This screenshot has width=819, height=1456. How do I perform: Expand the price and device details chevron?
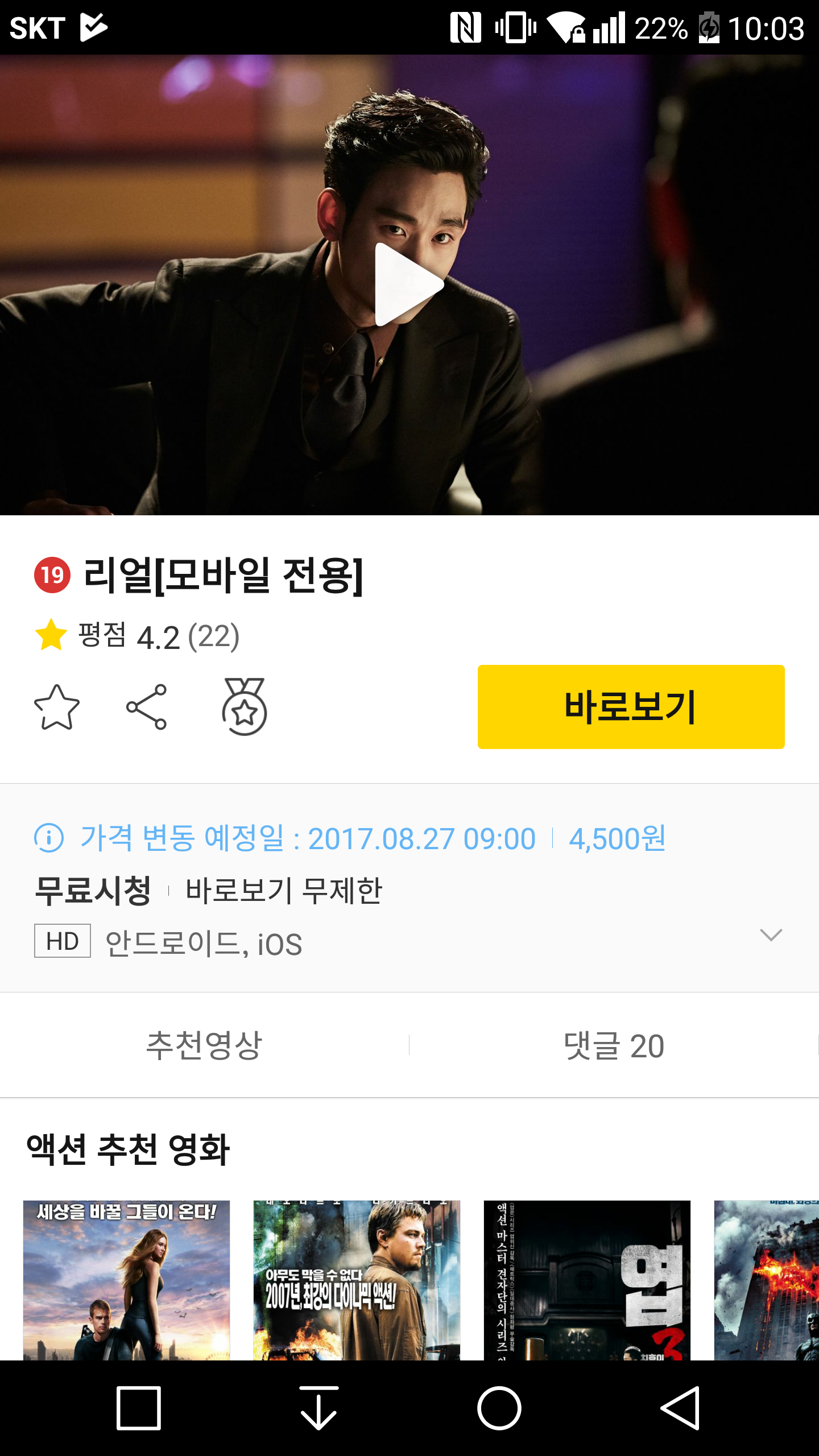(x=771, y=935)
